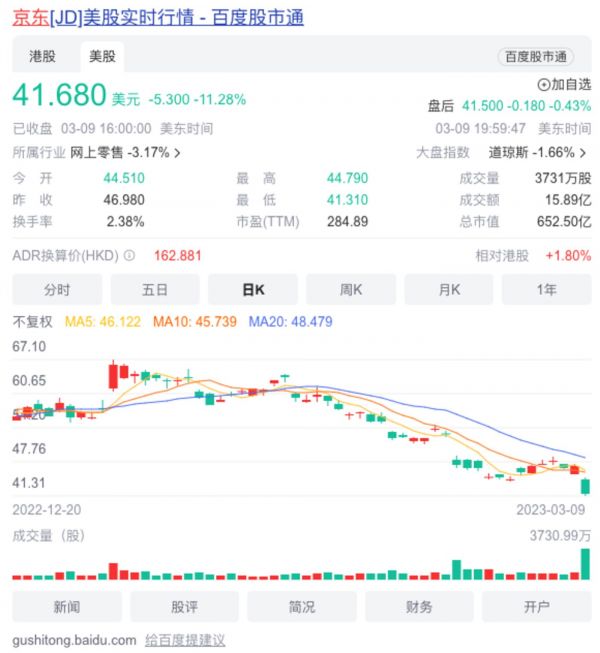Display the 月K chart
This screenshot has height=653, width=600.
click(x=448, y=290)
